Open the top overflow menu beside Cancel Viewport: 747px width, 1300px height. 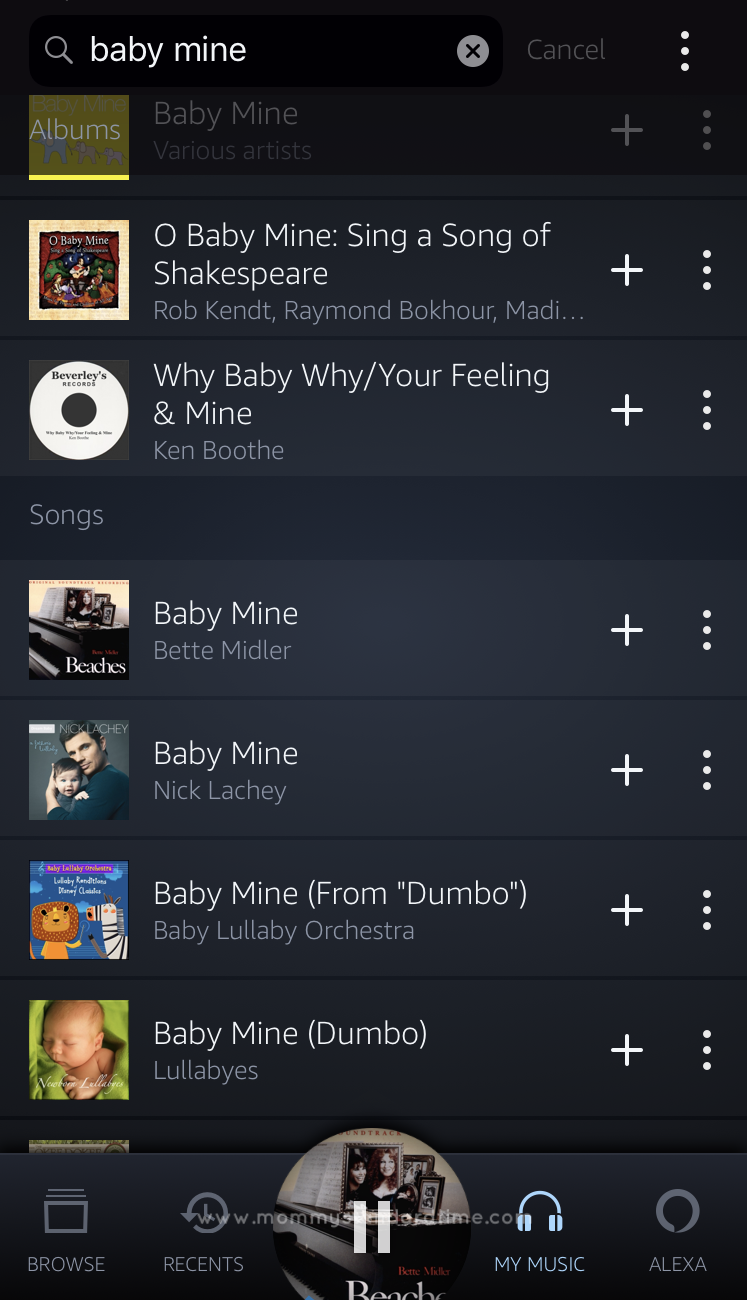(x=685, y=51)
